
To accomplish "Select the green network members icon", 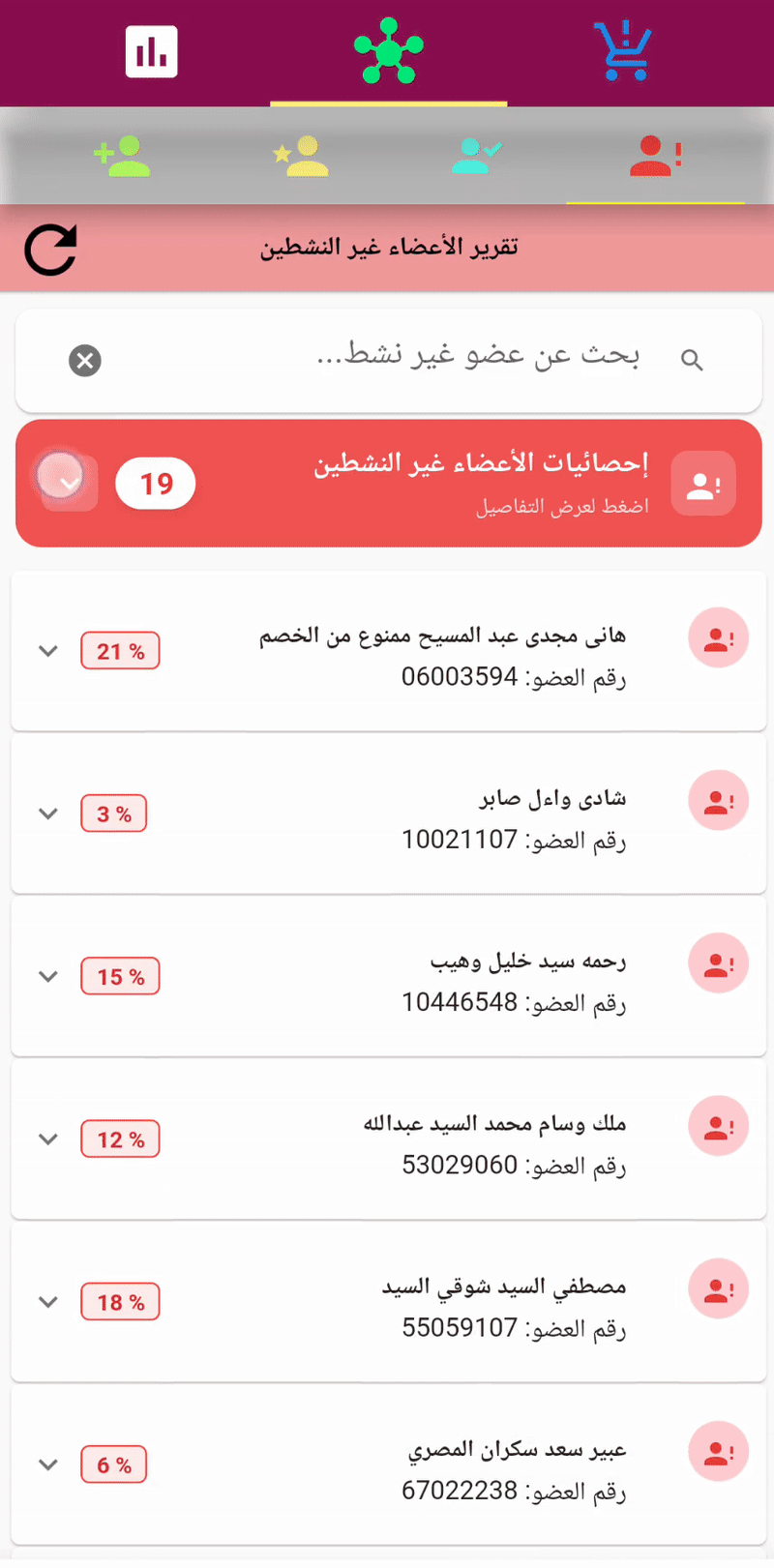I will (387, 48).
